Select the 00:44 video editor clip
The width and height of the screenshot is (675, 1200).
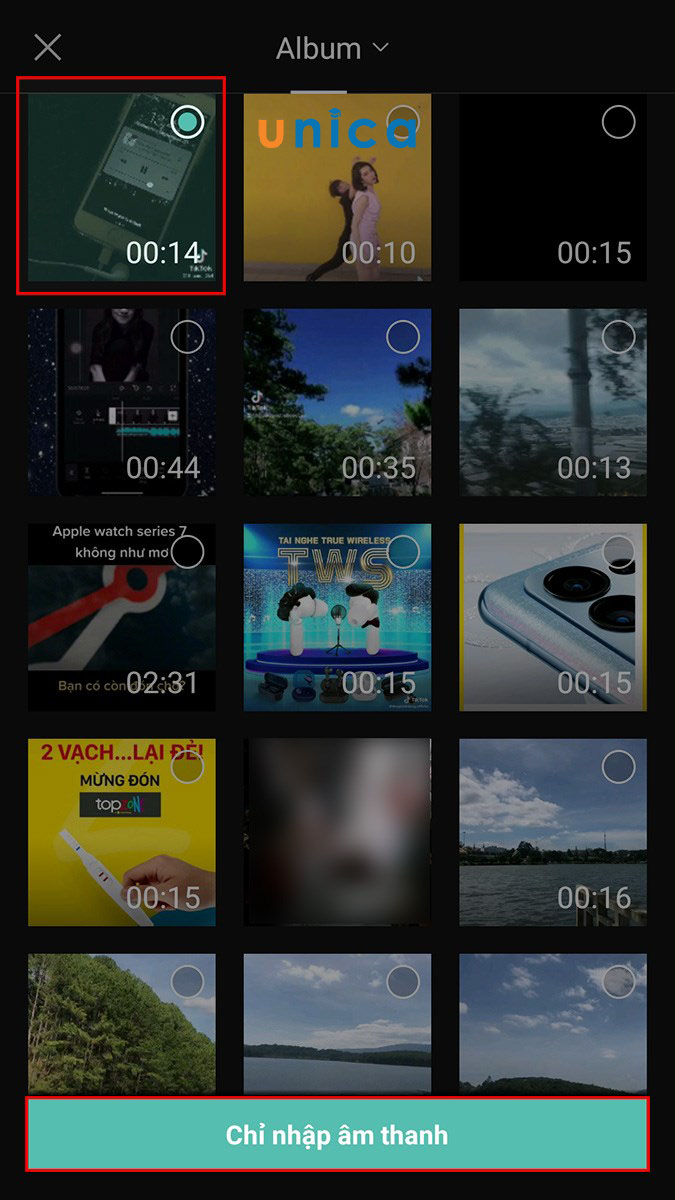(187, 337)
